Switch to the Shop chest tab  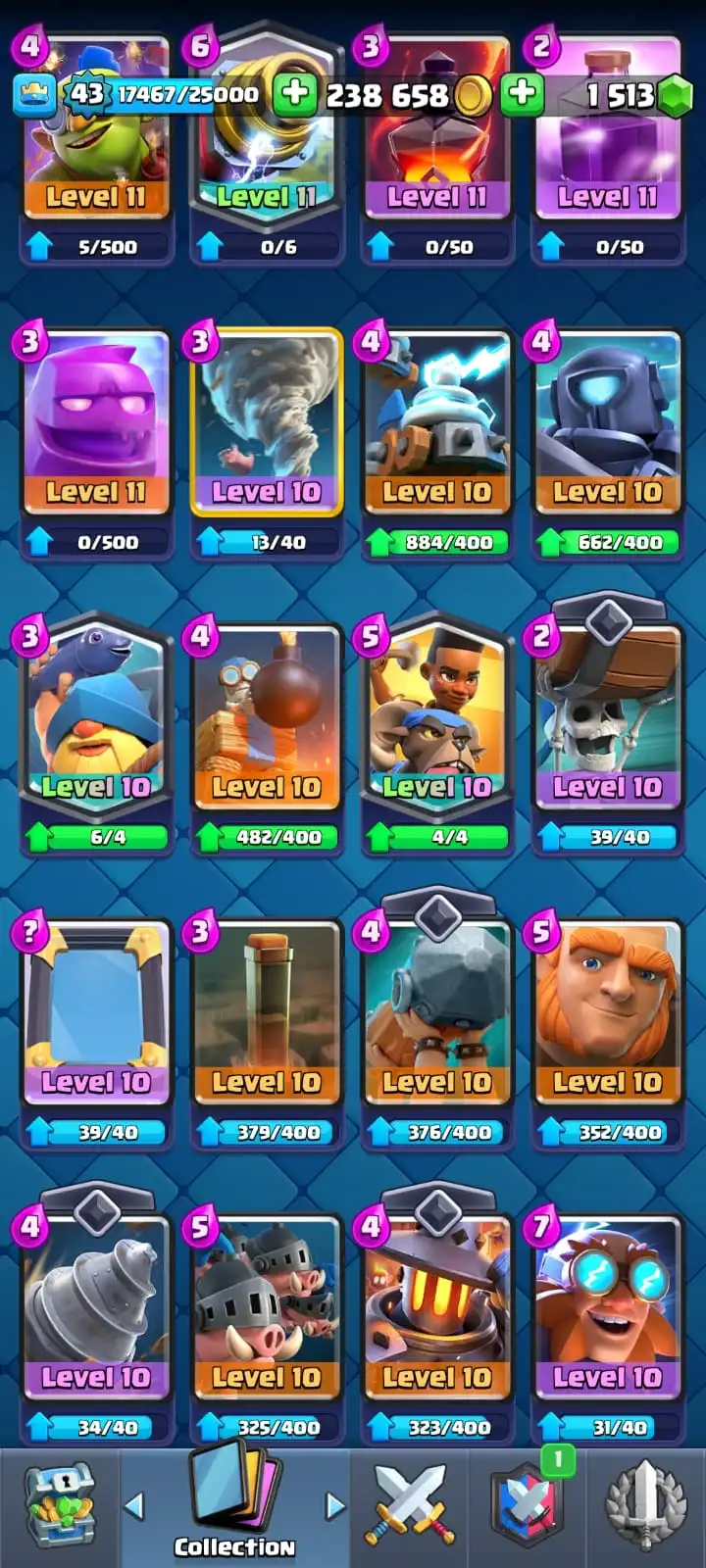(x=59, y=1507)
